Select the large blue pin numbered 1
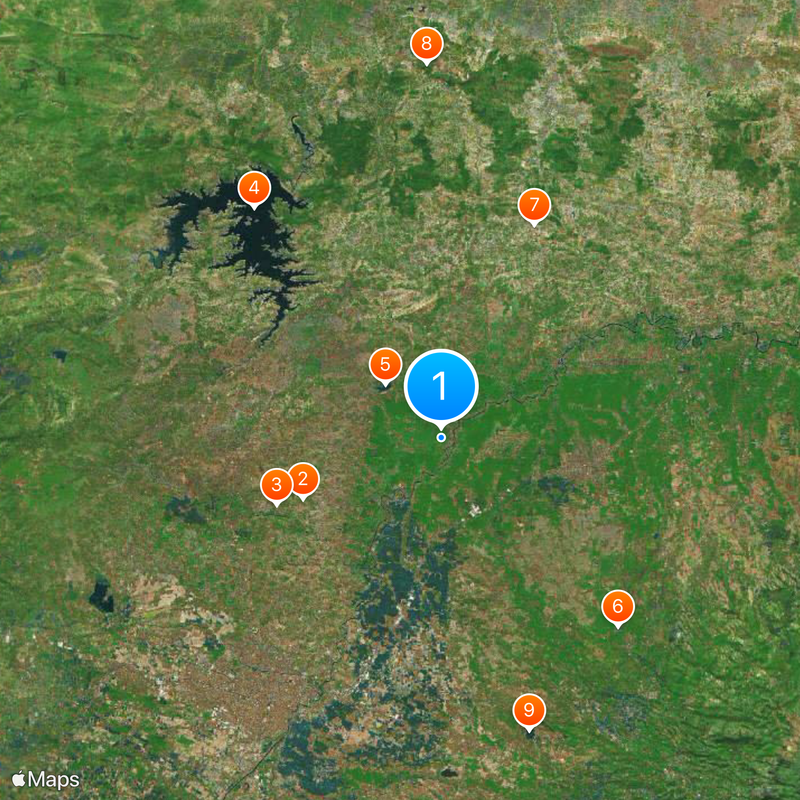Screen dimensions: 800x800 (441, 386)
